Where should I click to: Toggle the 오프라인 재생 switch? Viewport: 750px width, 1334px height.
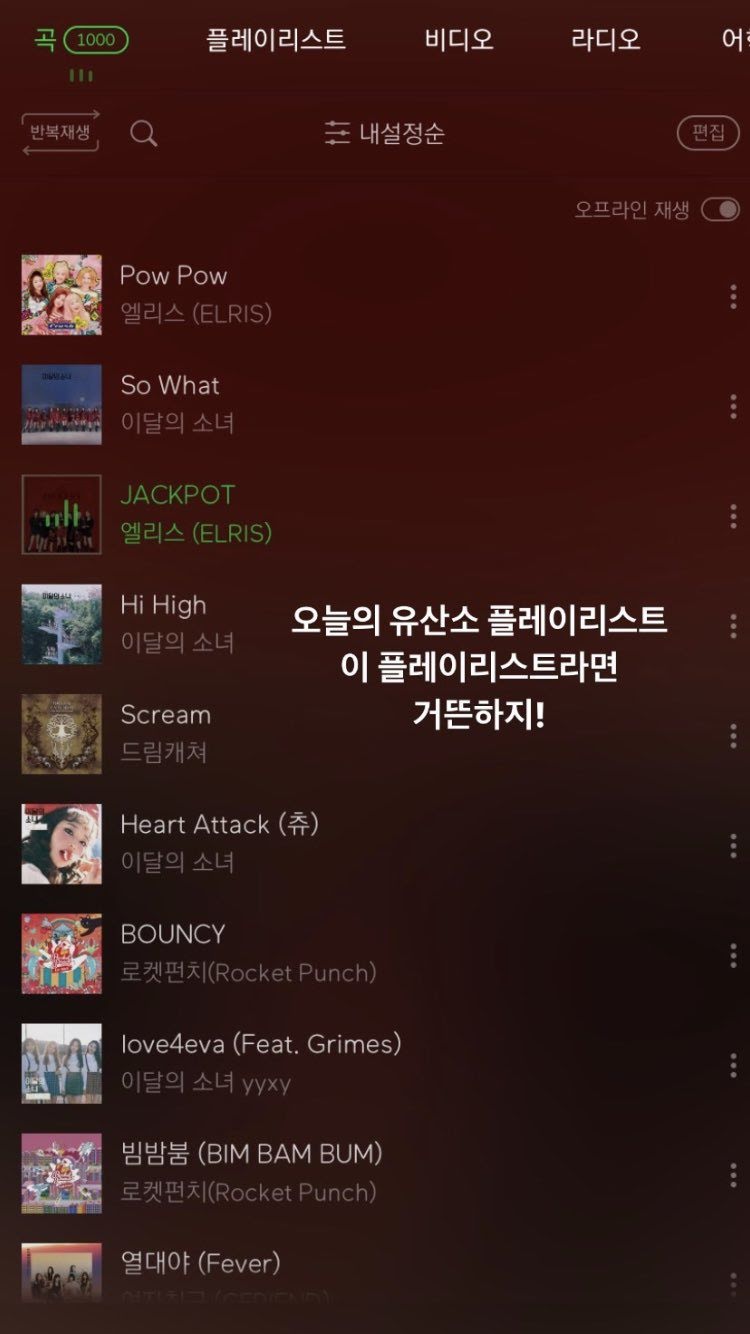point(720,209)
